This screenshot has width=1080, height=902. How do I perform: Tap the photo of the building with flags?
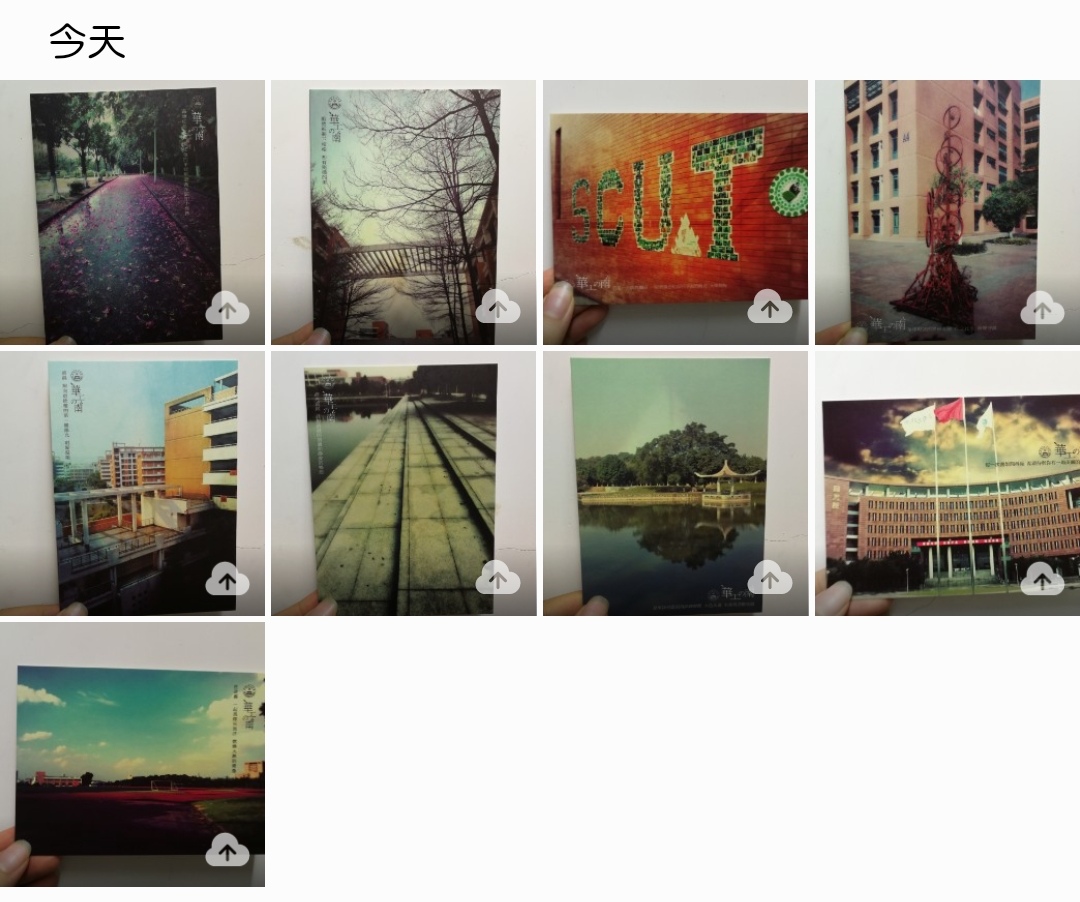coord(946,485)
